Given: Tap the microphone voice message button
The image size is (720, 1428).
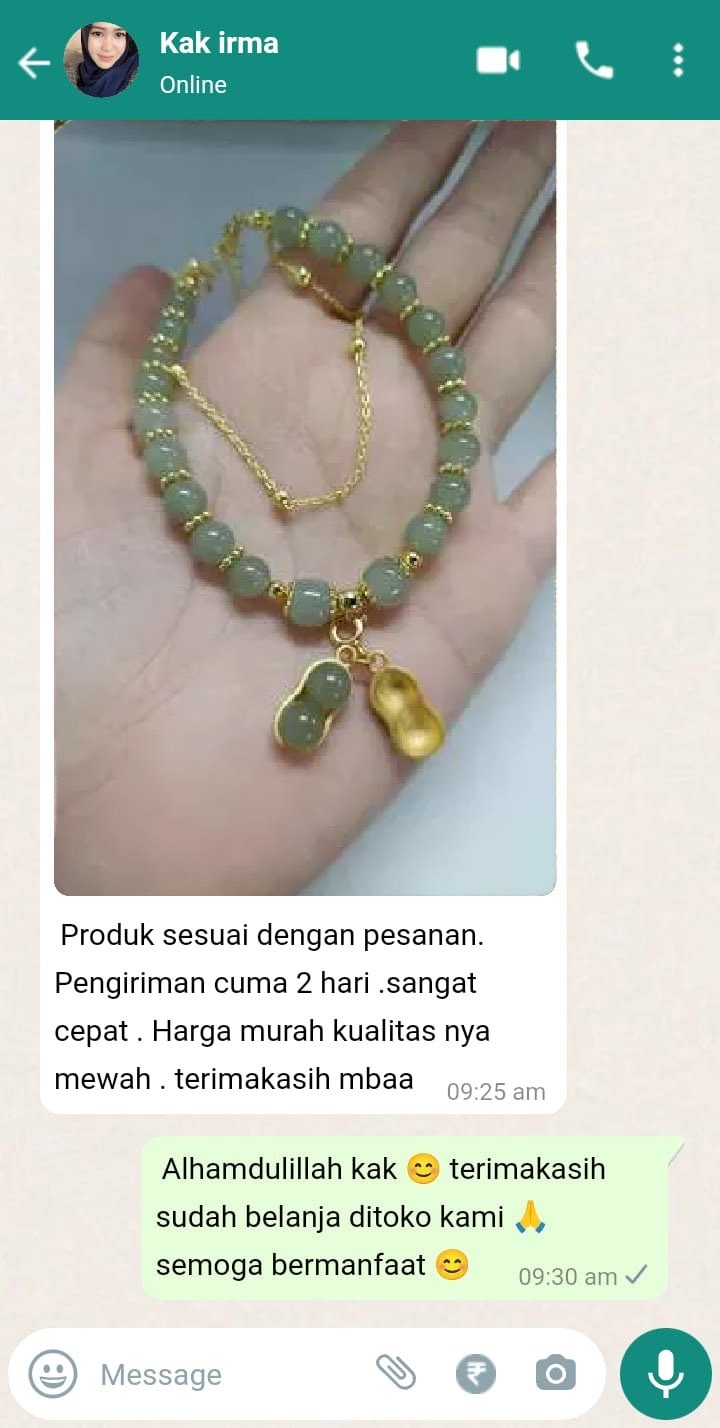Looking at the screenshot, I should coord(665,1374).
